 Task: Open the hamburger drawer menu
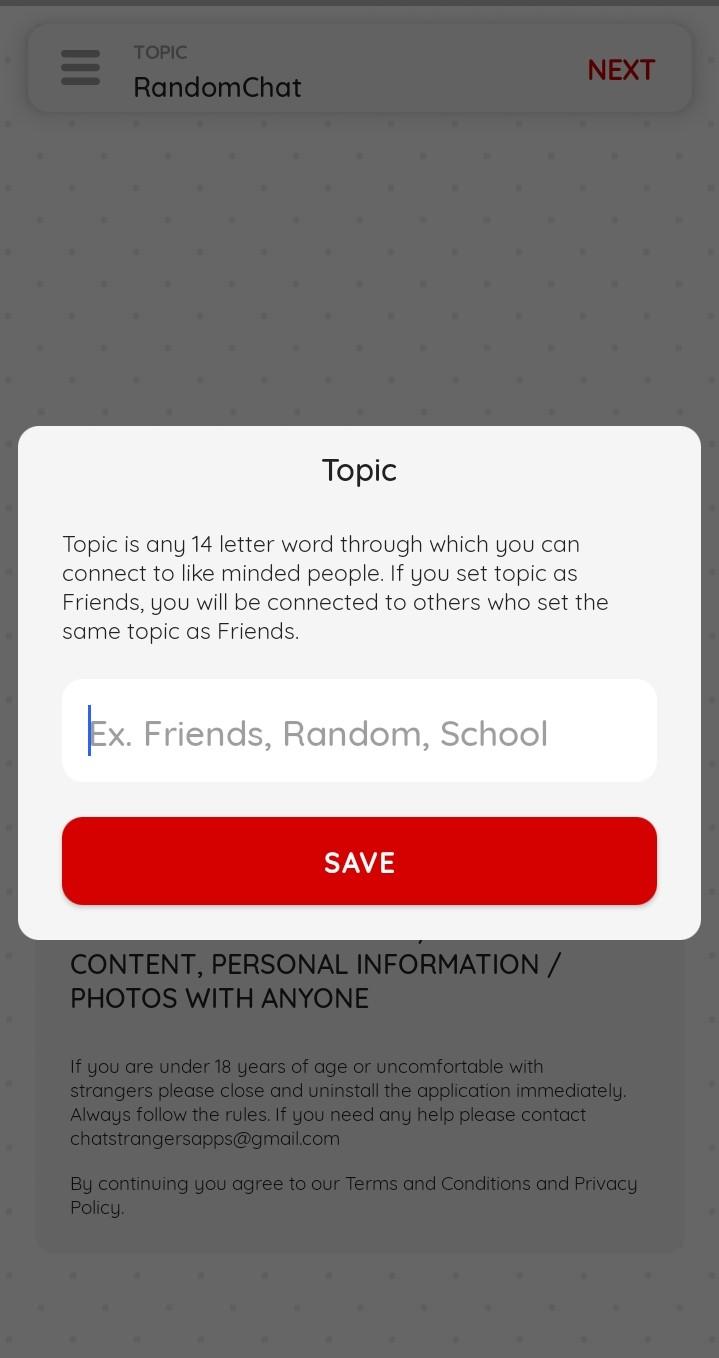coord(80,68)
